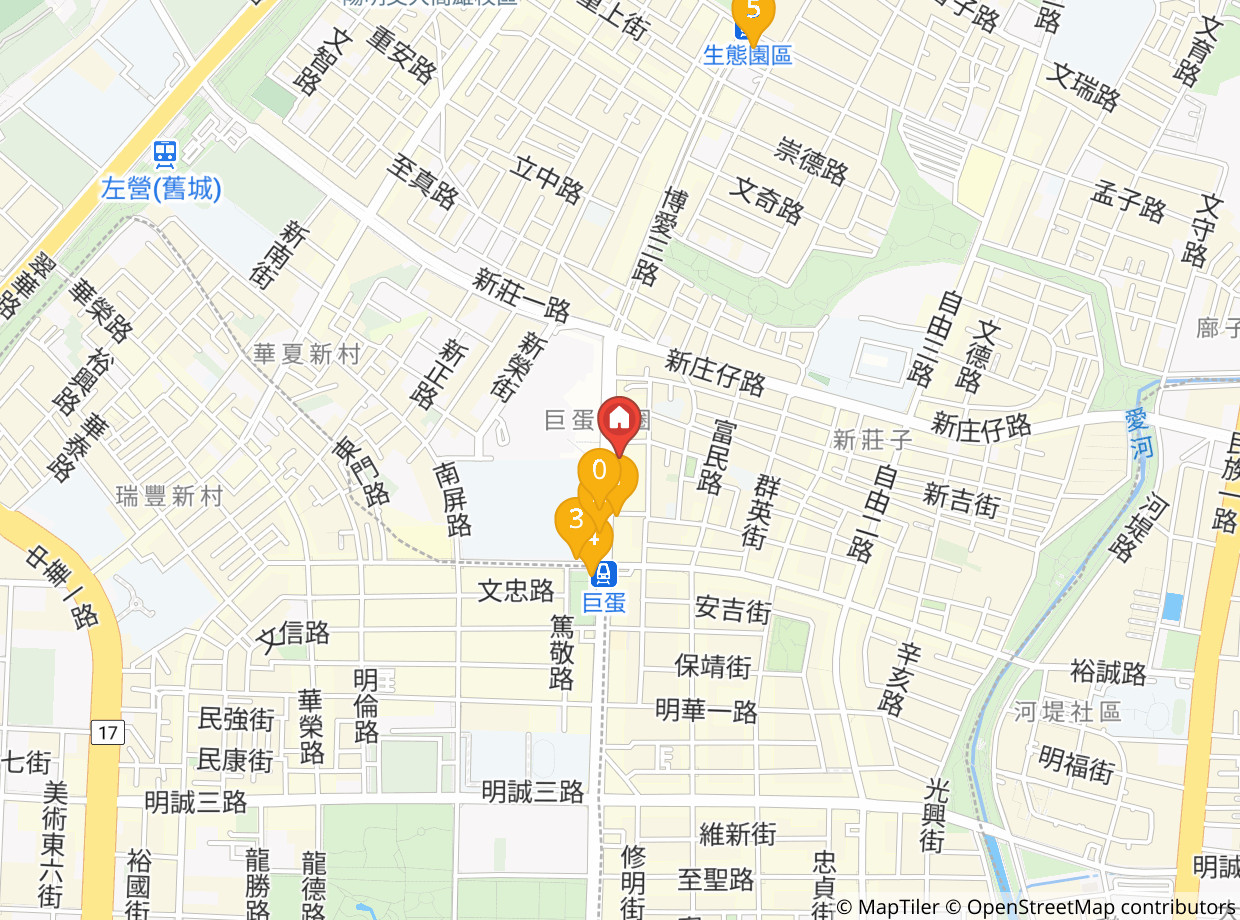This screenshot has width=1240, height=920.
Task: Tap the red home marker
Action: (619, 422)
